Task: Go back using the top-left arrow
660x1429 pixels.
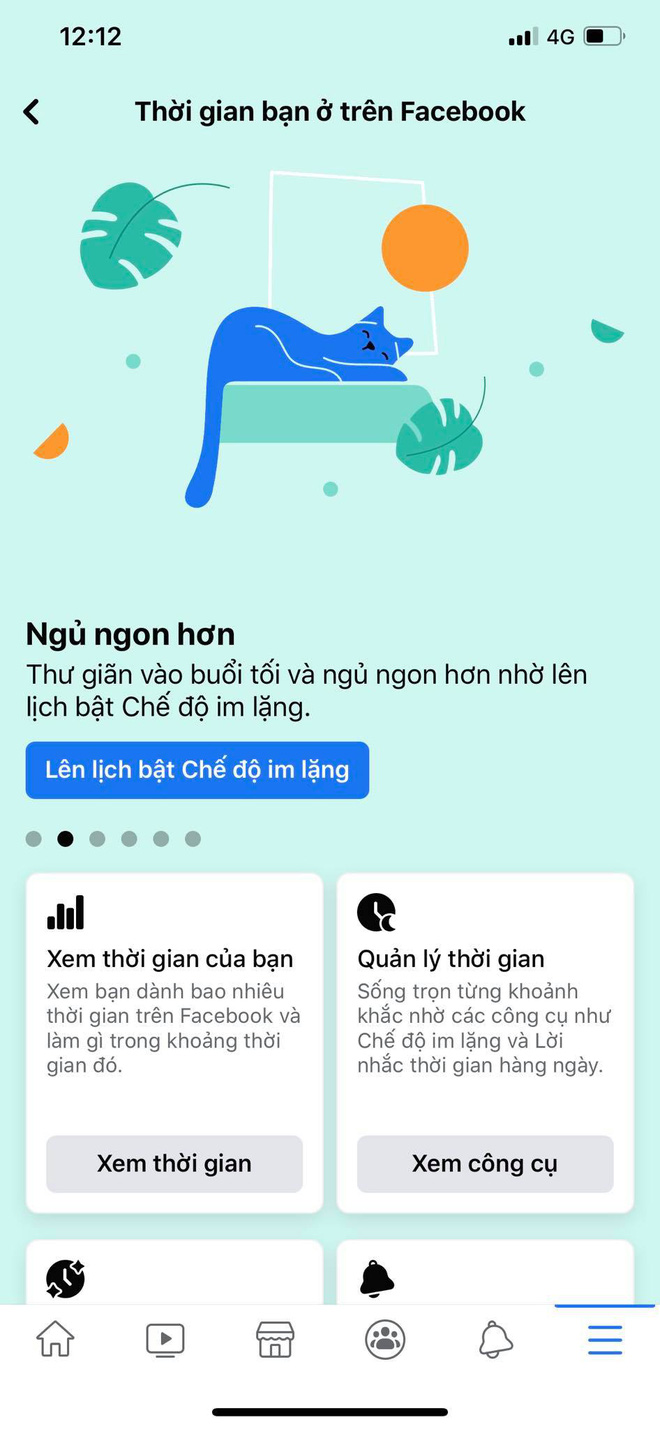Action: click(x=32, y=112)
